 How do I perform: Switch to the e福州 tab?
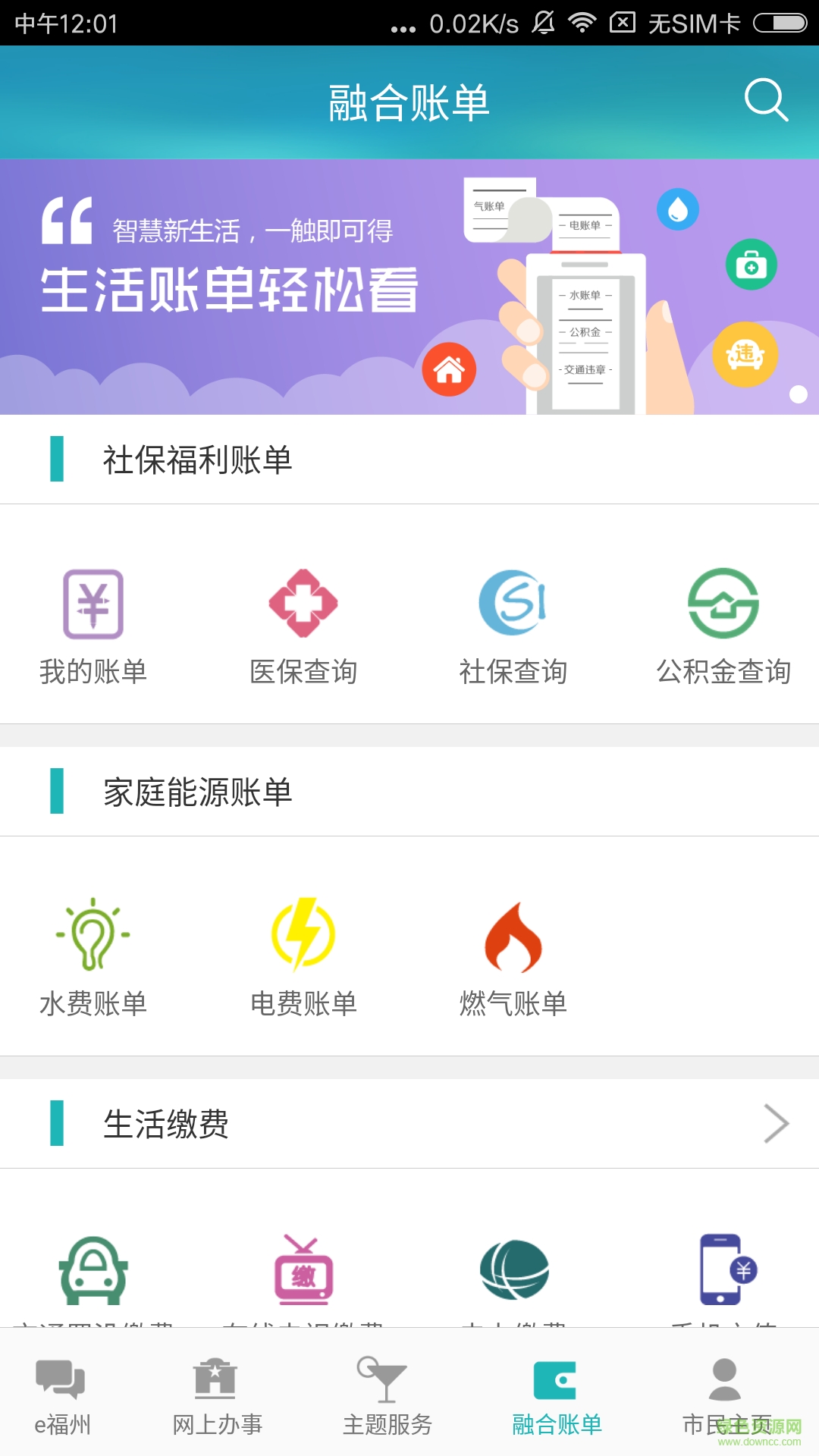click(61, 1399)
